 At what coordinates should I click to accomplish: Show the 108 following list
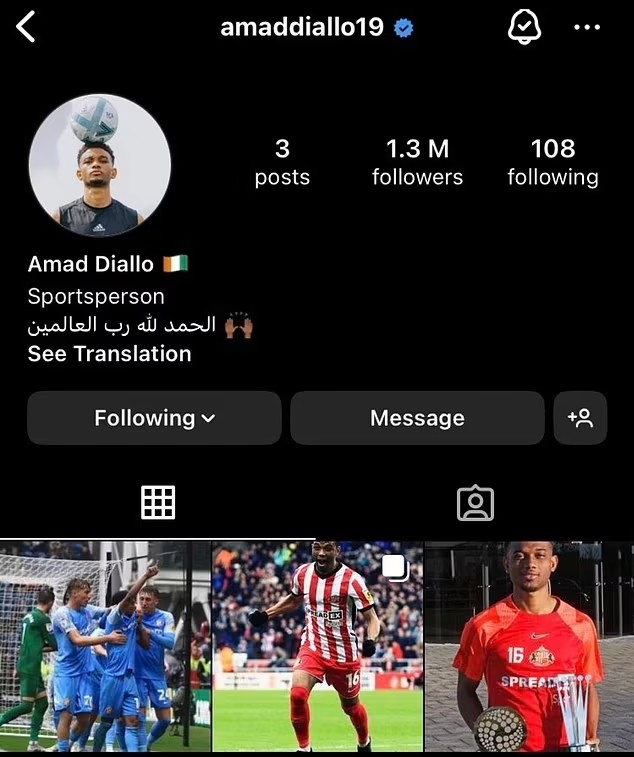click(x=553, y=163)
